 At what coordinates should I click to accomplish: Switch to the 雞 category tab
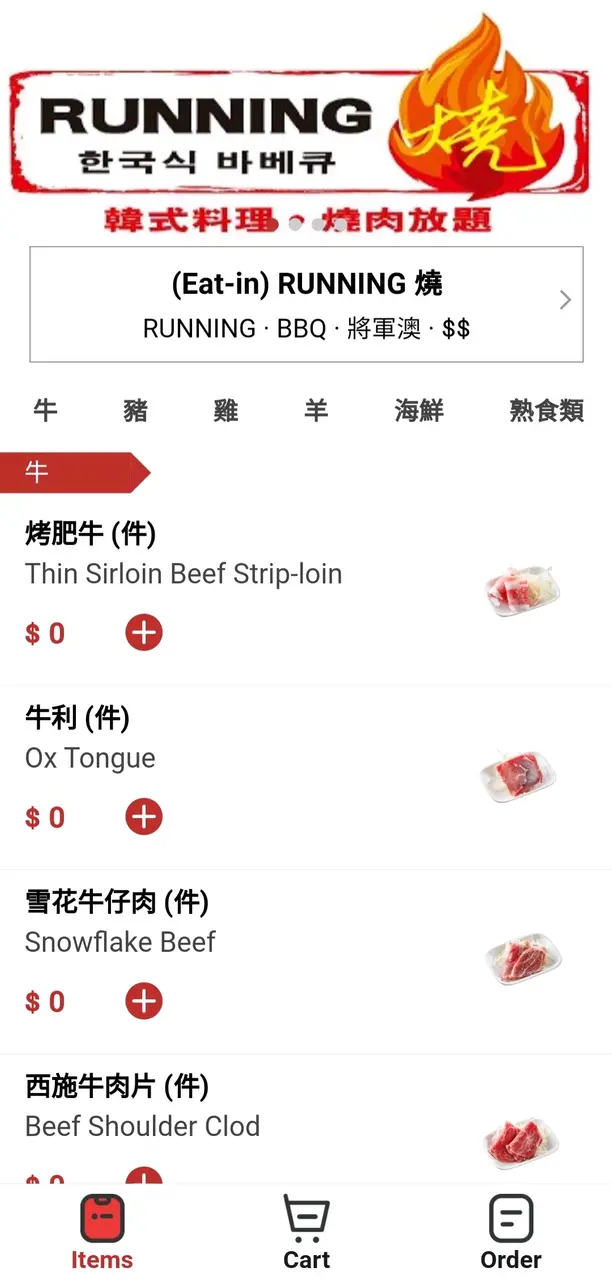[226, 410]
